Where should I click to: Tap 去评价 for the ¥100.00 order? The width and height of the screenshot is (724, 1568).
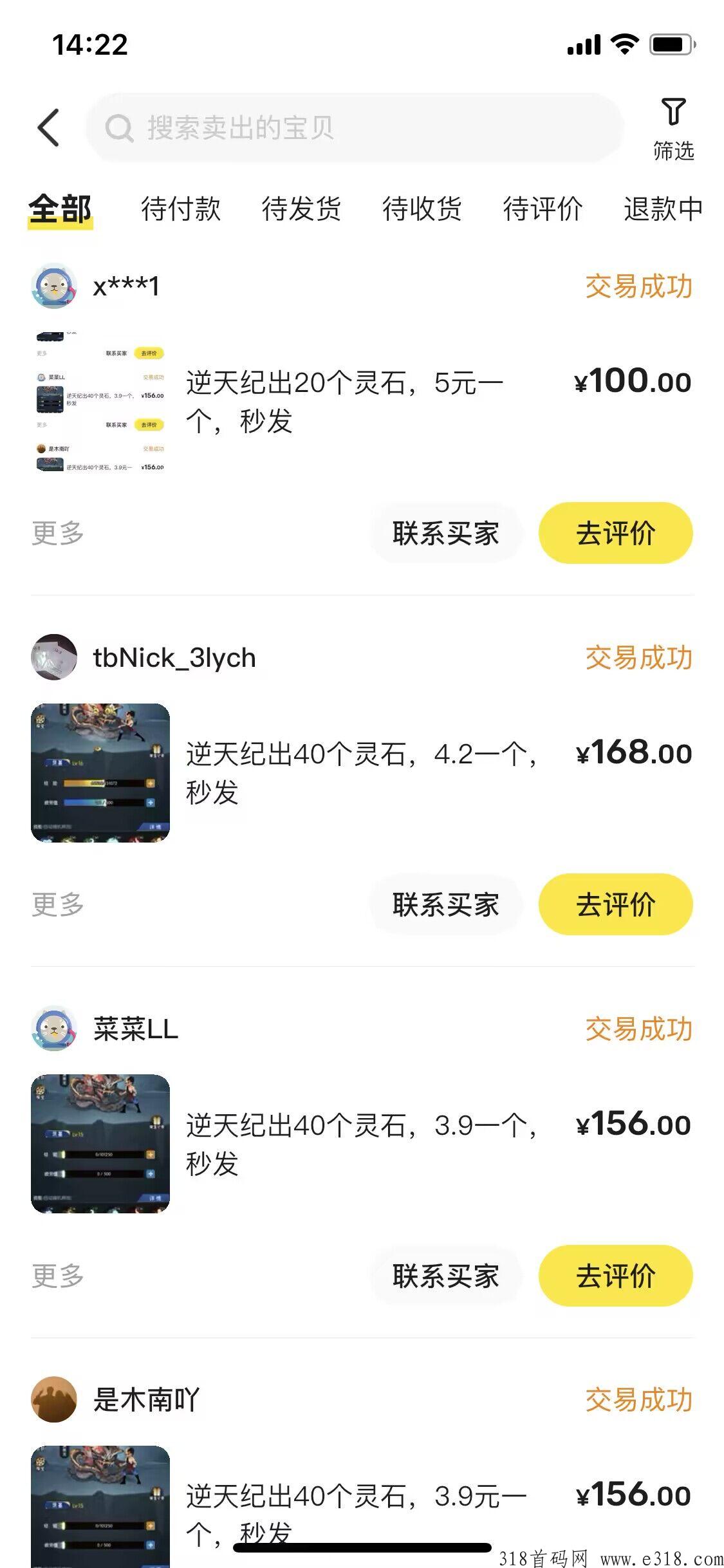coord(615,534)
